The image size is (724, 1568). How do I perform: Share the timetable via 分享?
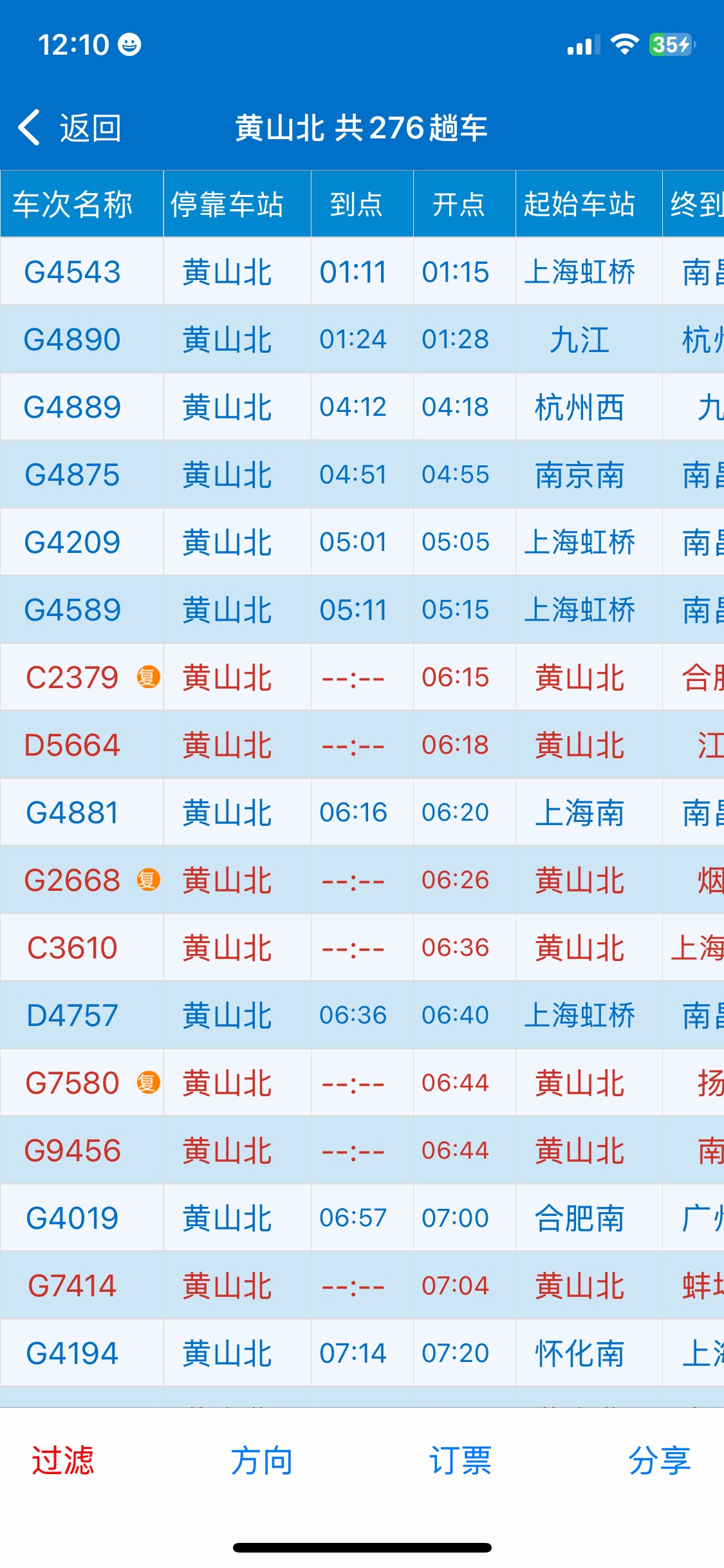click(660, 1460)
